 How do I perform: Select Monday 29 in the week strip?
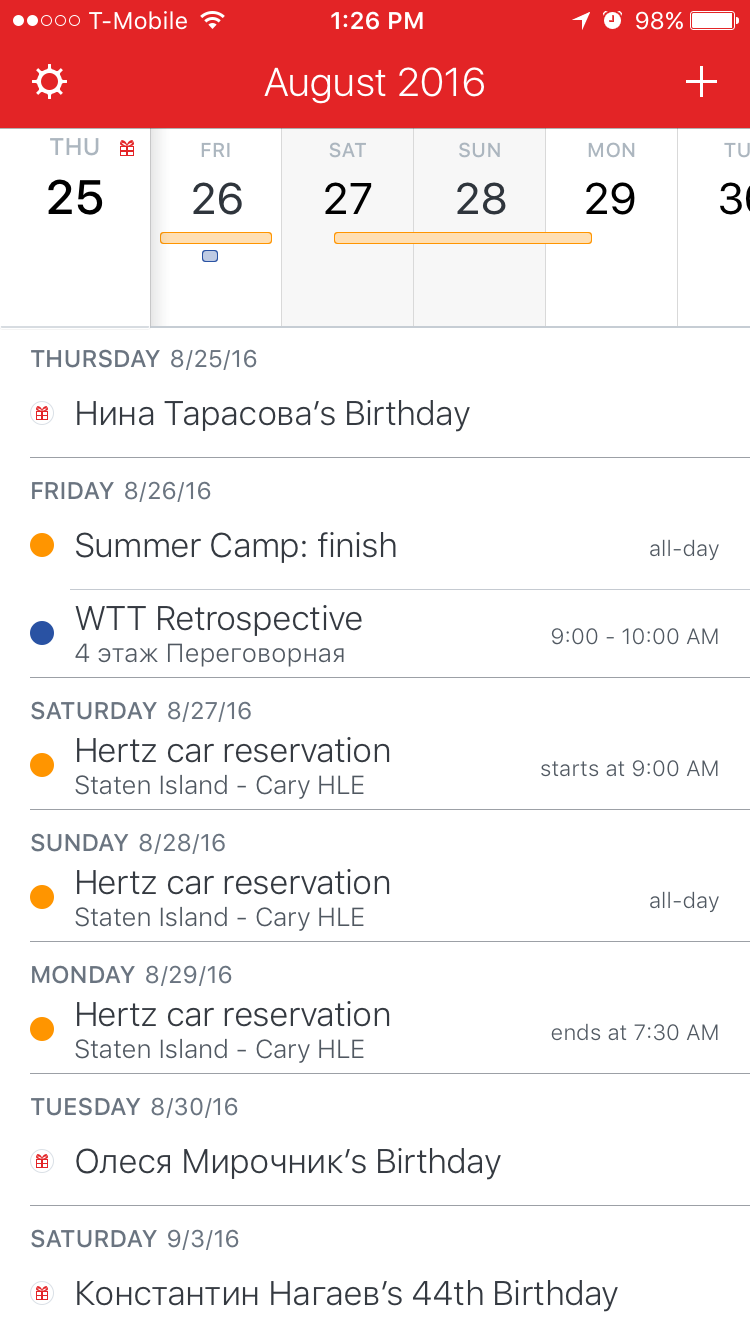[x=611, y=227]
